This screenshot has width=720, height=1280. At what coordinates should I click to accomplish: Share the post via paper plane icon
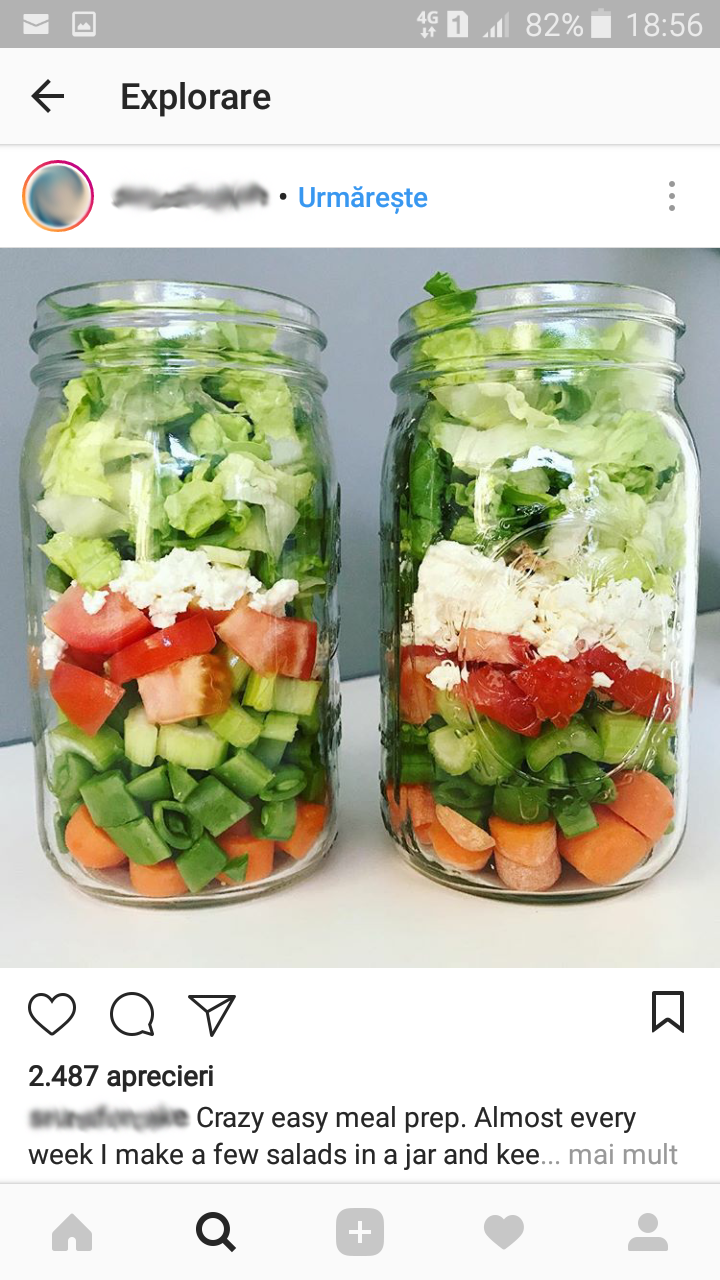tap(212, 1014)
